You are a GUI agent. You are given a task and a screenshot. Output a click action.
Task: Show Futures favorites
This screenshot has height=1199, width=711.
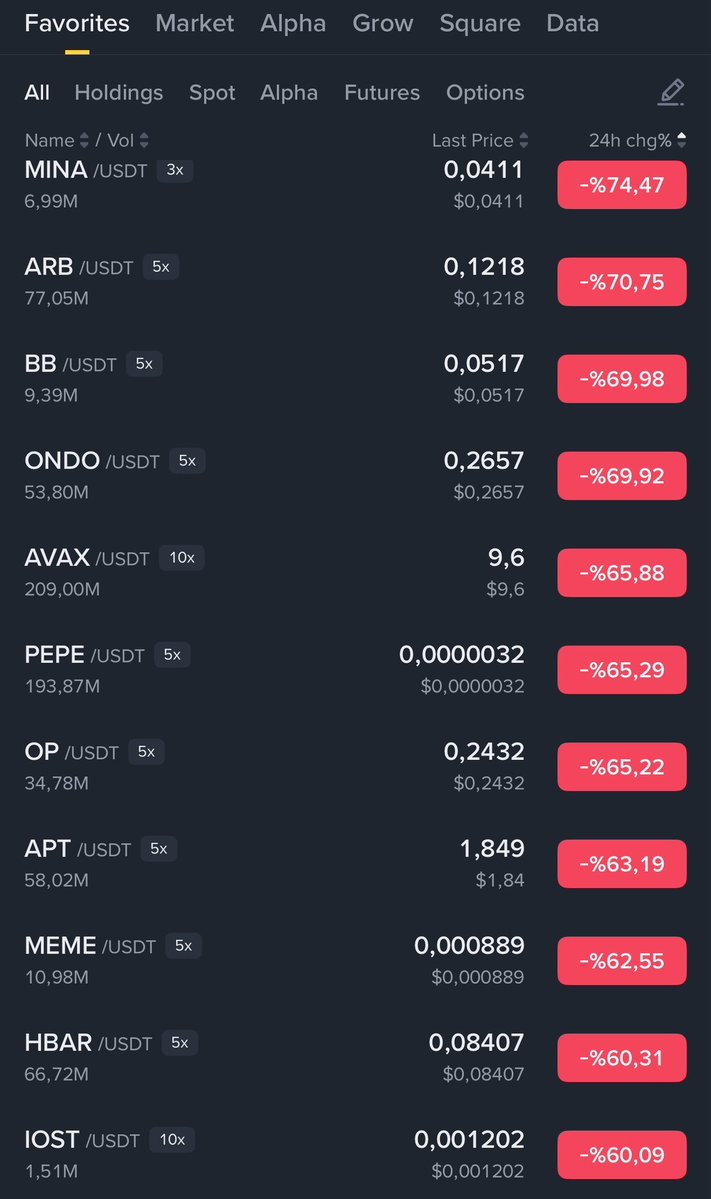point(382,93)
